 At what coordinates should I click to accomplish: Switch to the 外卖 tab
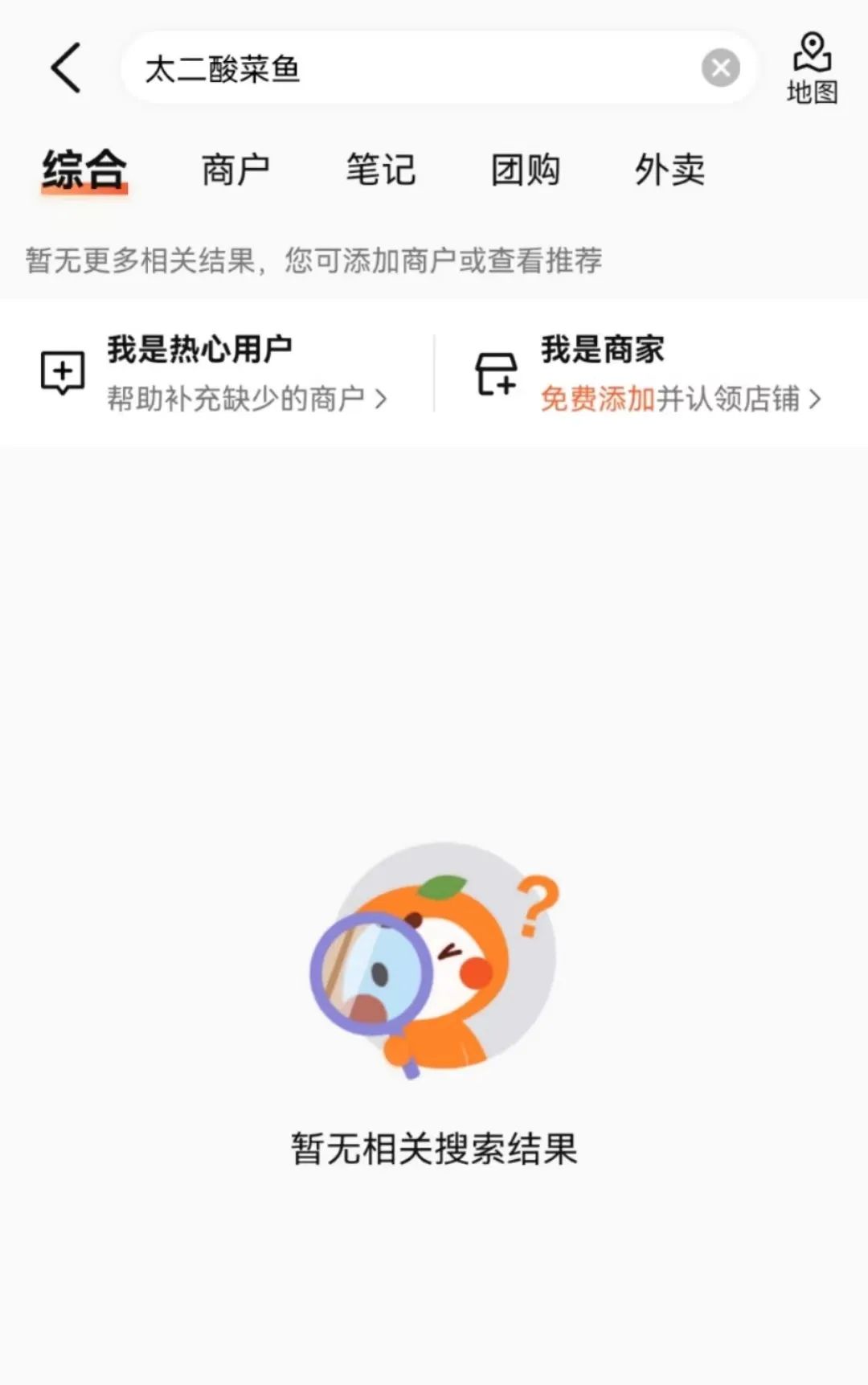[669, 170]
